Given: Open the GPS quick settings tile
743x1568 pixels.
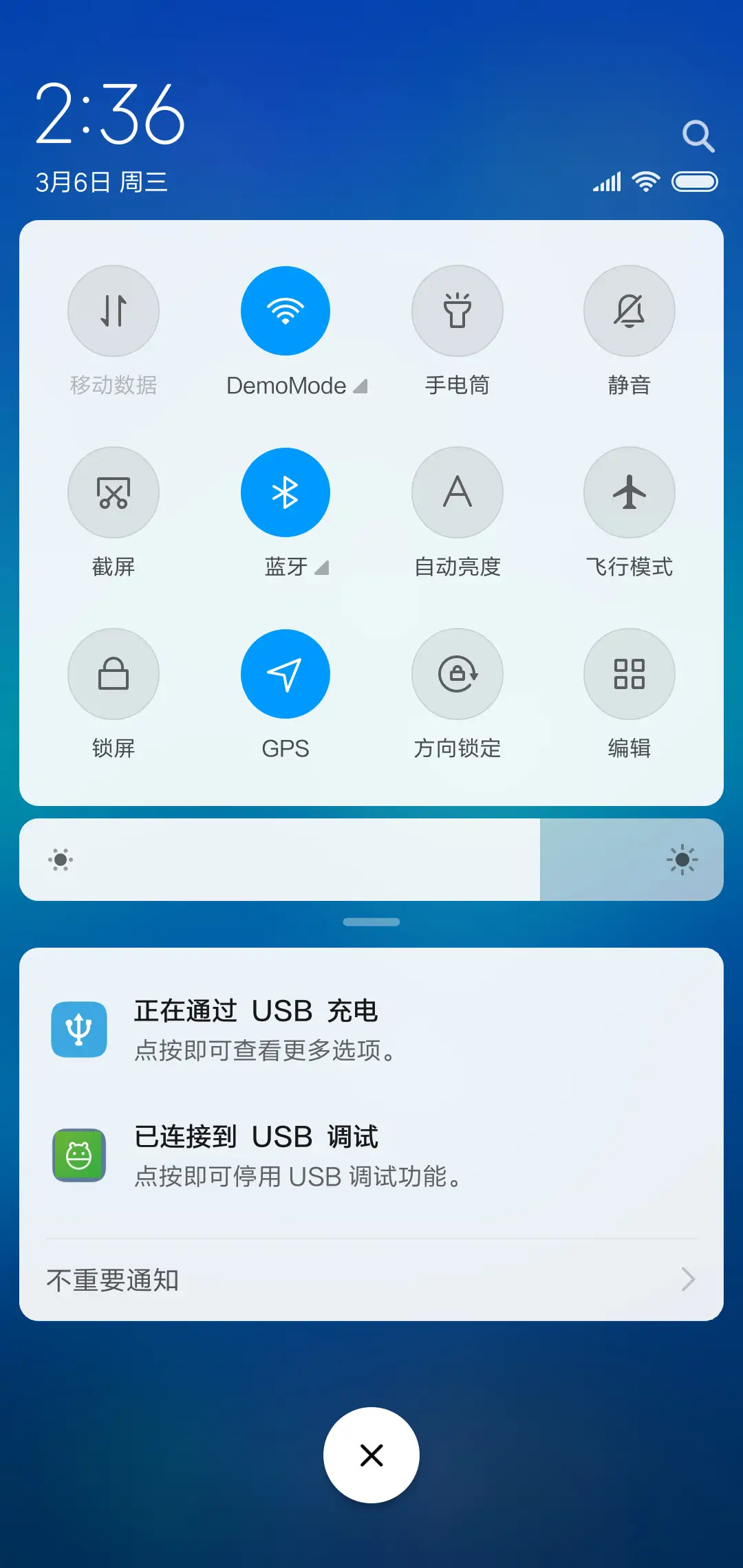Looking at the screenshot, I should coord(286,674).
